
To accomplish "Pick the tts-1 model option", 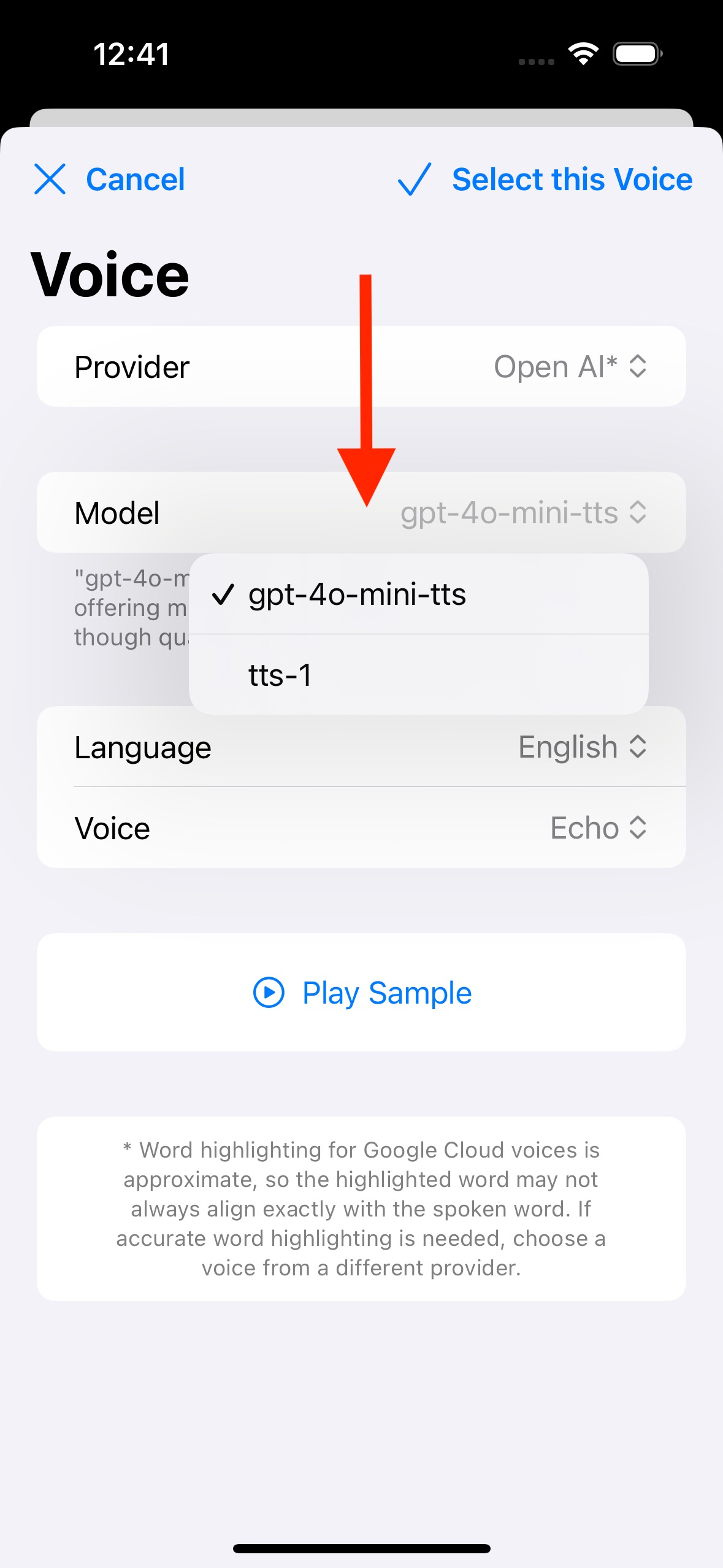I will click(x=419, y=675).
